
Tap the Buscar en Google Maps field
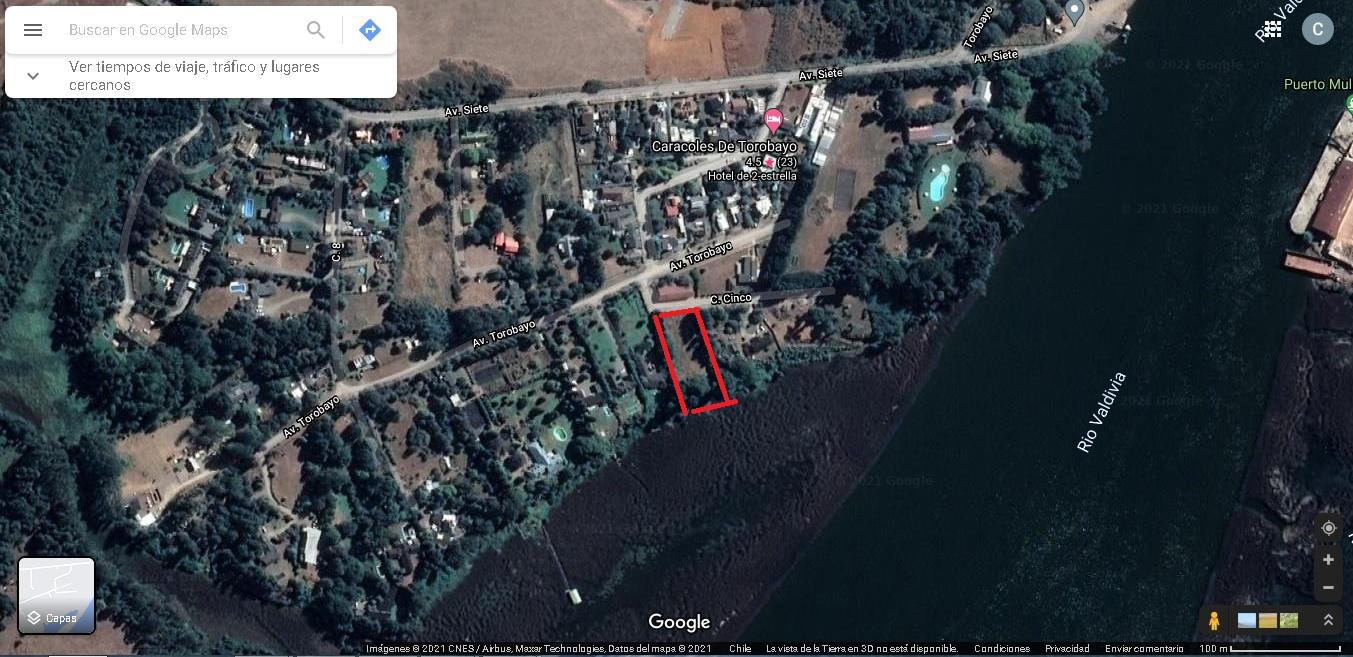180,30
